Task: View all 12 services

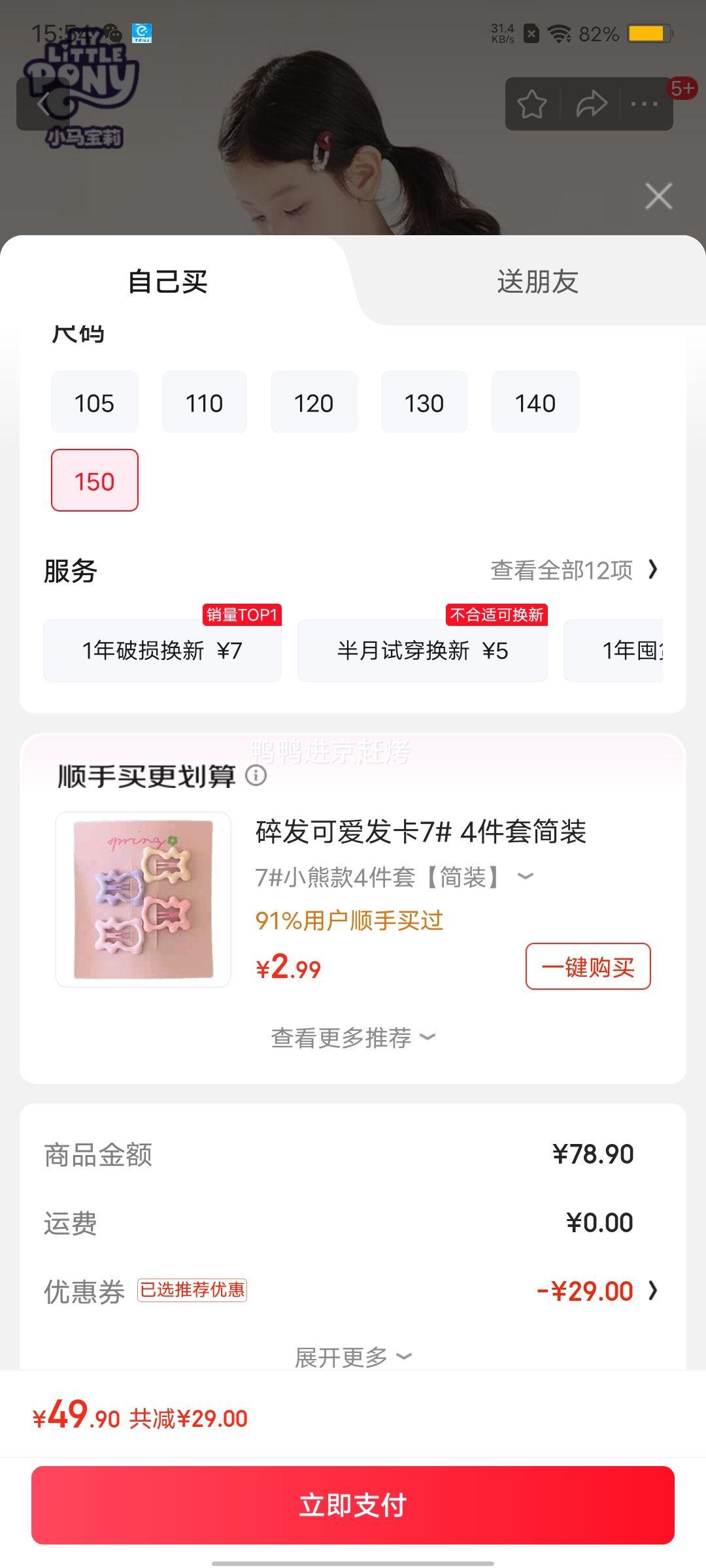Action: pos(574,570)
